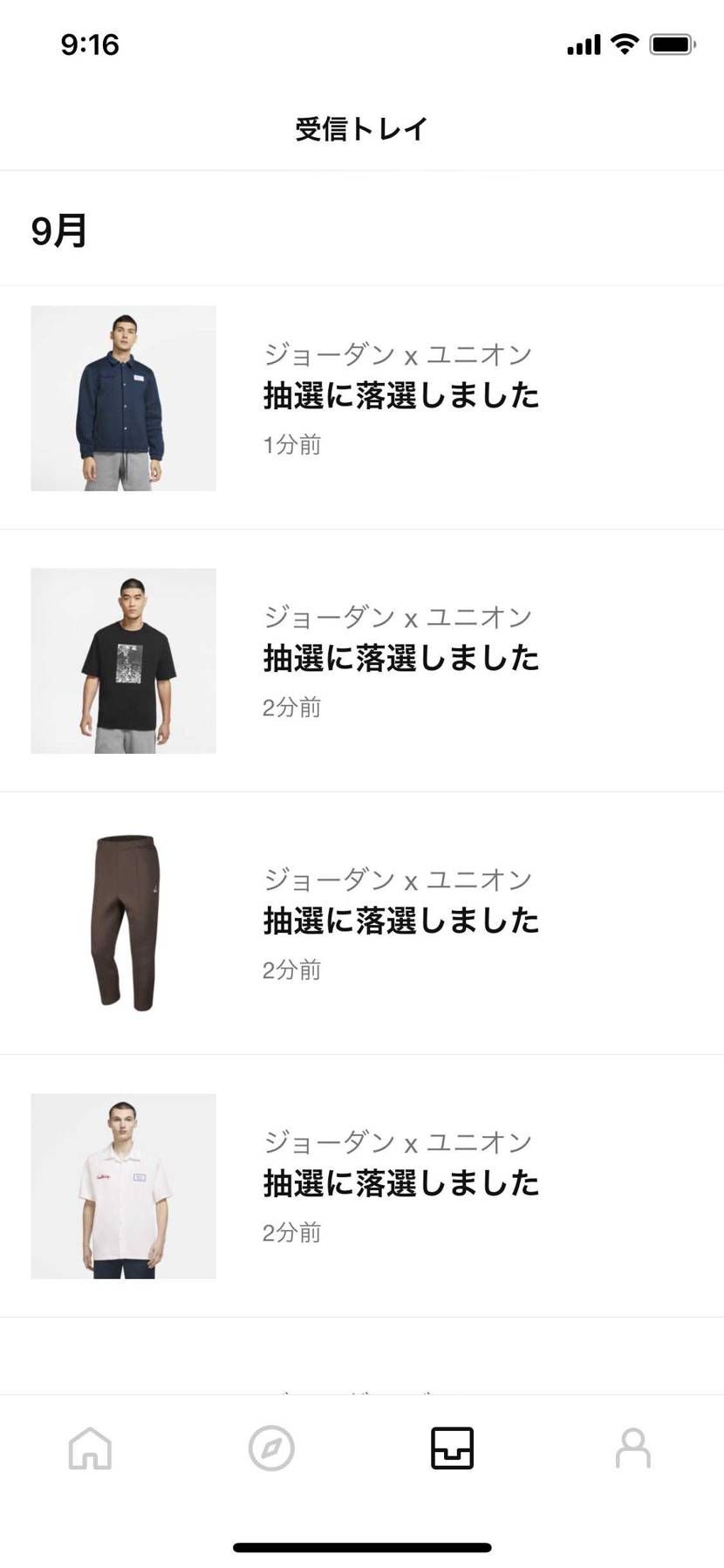The width and height of the screenshot is (724, 1568).
Task: Select the Discover compass icon
Action: point(271,1448)
